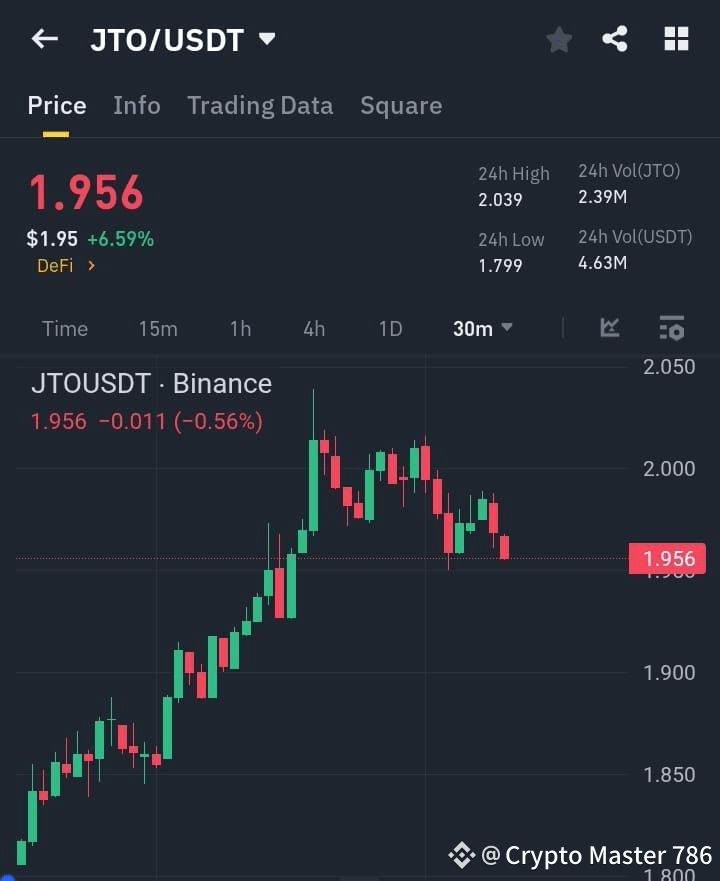Open the Square section
720x881 pixels.
(x=400, y=105)
